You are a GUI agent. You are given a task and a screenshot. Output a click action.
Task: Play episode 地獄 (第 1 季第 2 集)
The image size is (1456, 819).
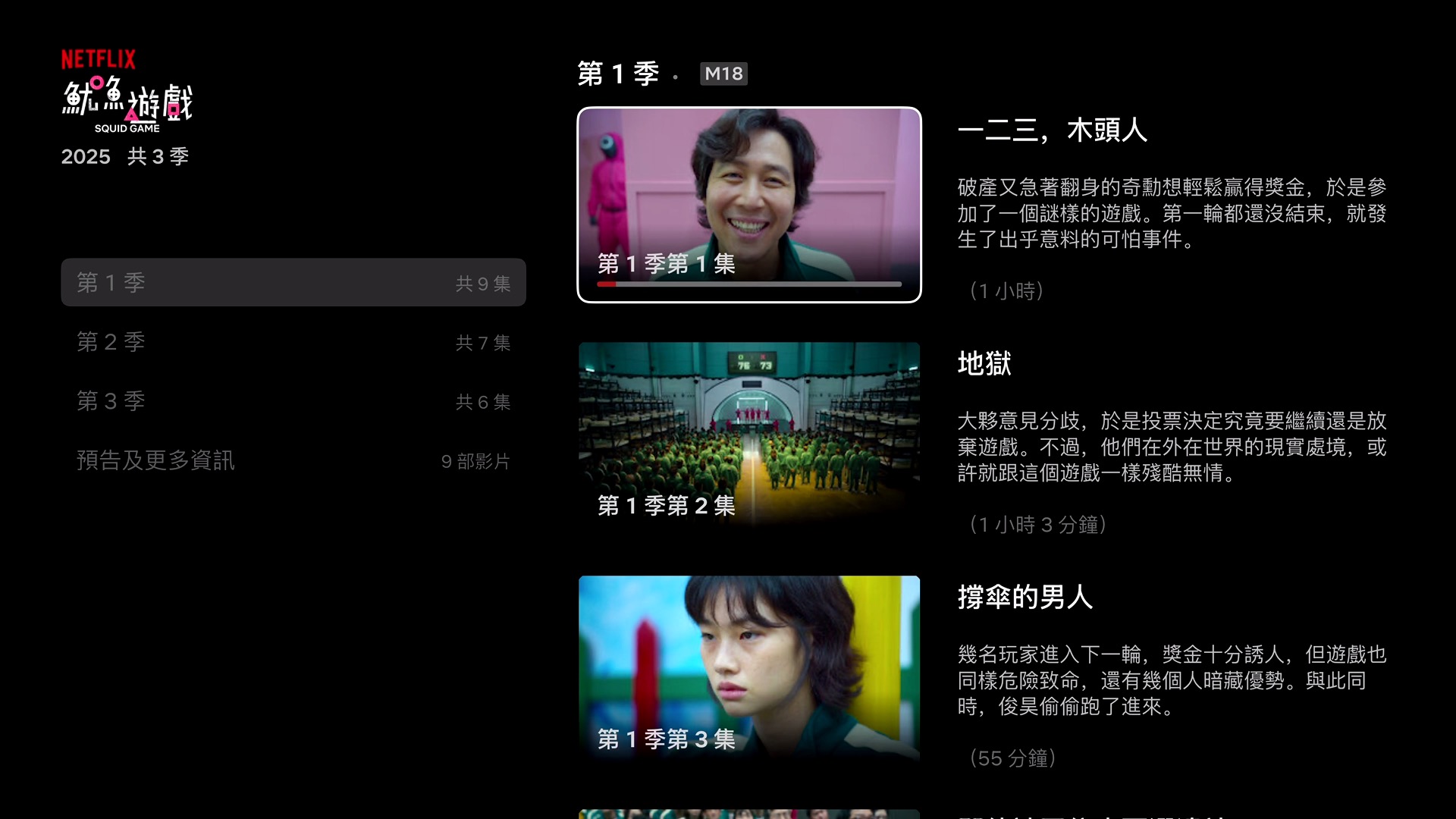click(x=748, y=434)
